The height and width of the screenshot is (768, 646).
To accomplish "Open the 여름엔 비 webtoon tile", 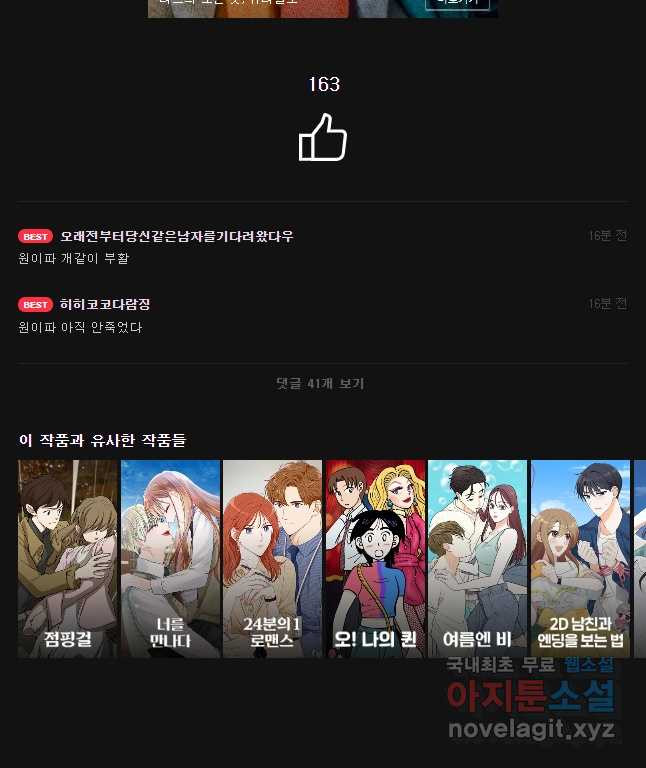I will click(x=477, y=558).
